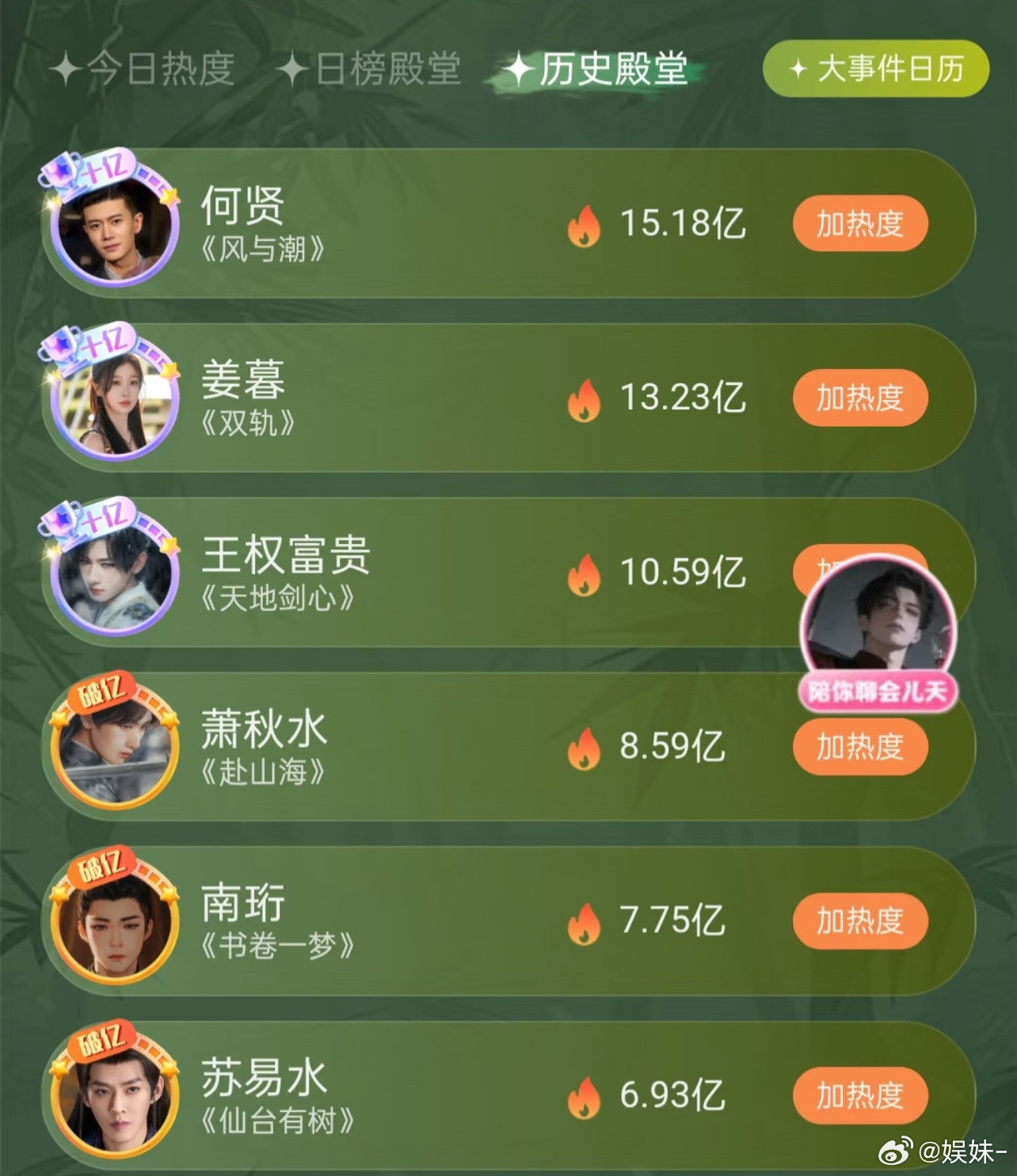Tap the 陪你聊会儿天 floating chat widget
Image resolution: width=1017 pixels, height=1176 pixels.
878,634
